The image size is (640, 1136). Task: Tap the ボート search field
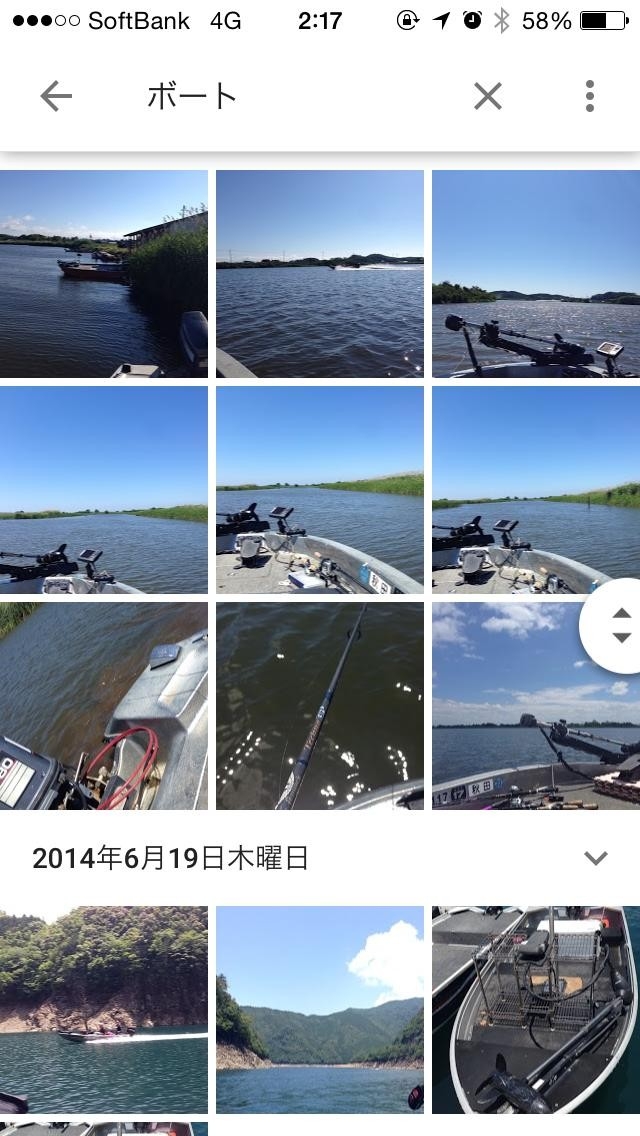300,96
